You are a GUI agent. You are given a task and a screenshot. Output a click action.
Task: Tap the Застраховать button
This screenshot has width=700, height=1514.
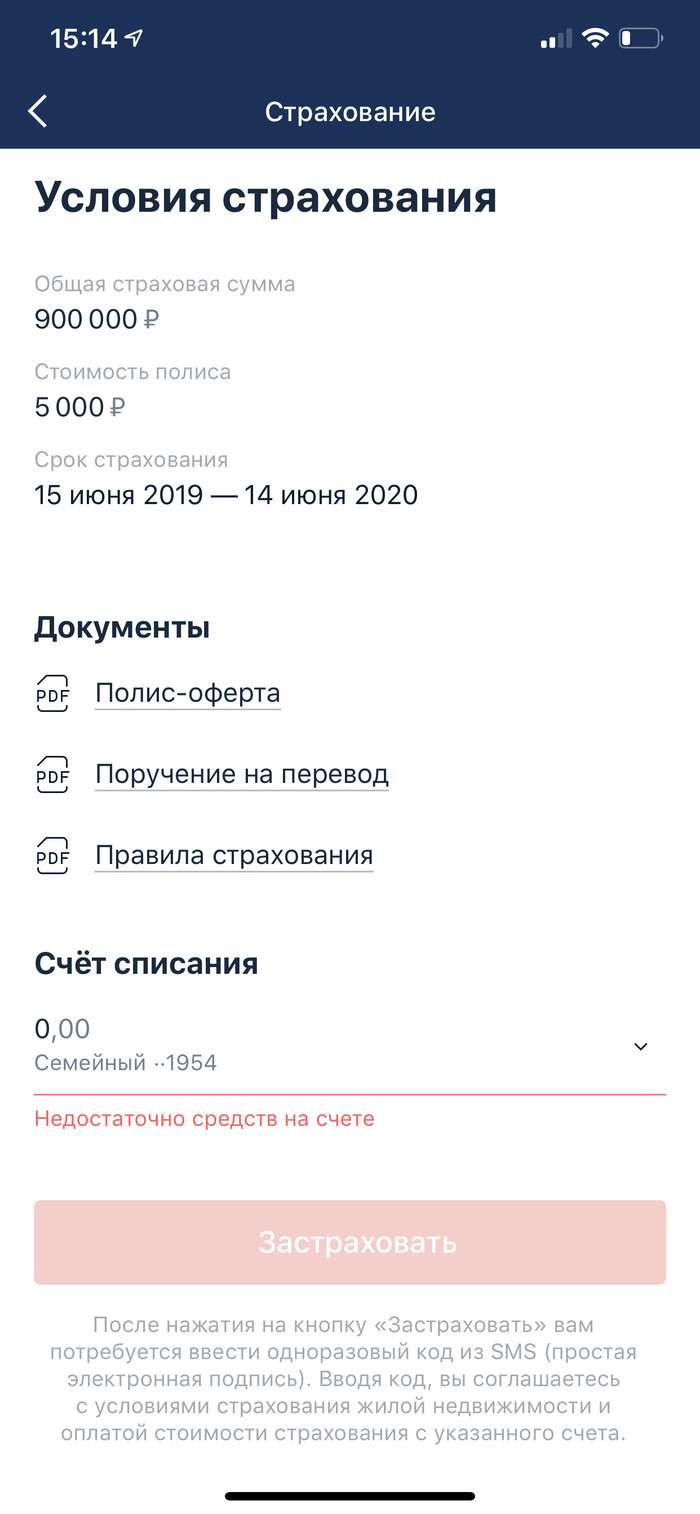point(350,1242)
